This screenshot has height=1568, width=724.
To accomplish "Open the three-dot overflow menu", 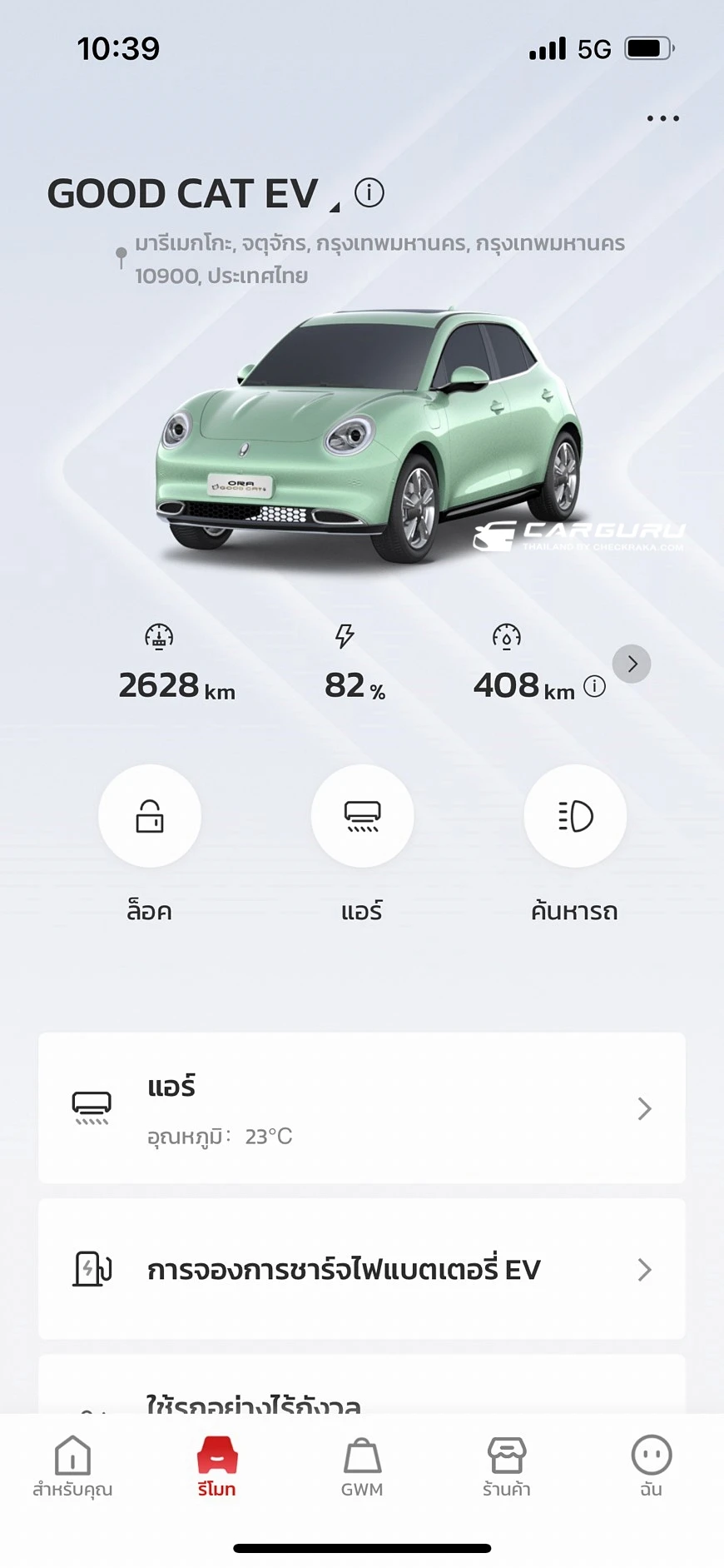I will click(662, 119).
